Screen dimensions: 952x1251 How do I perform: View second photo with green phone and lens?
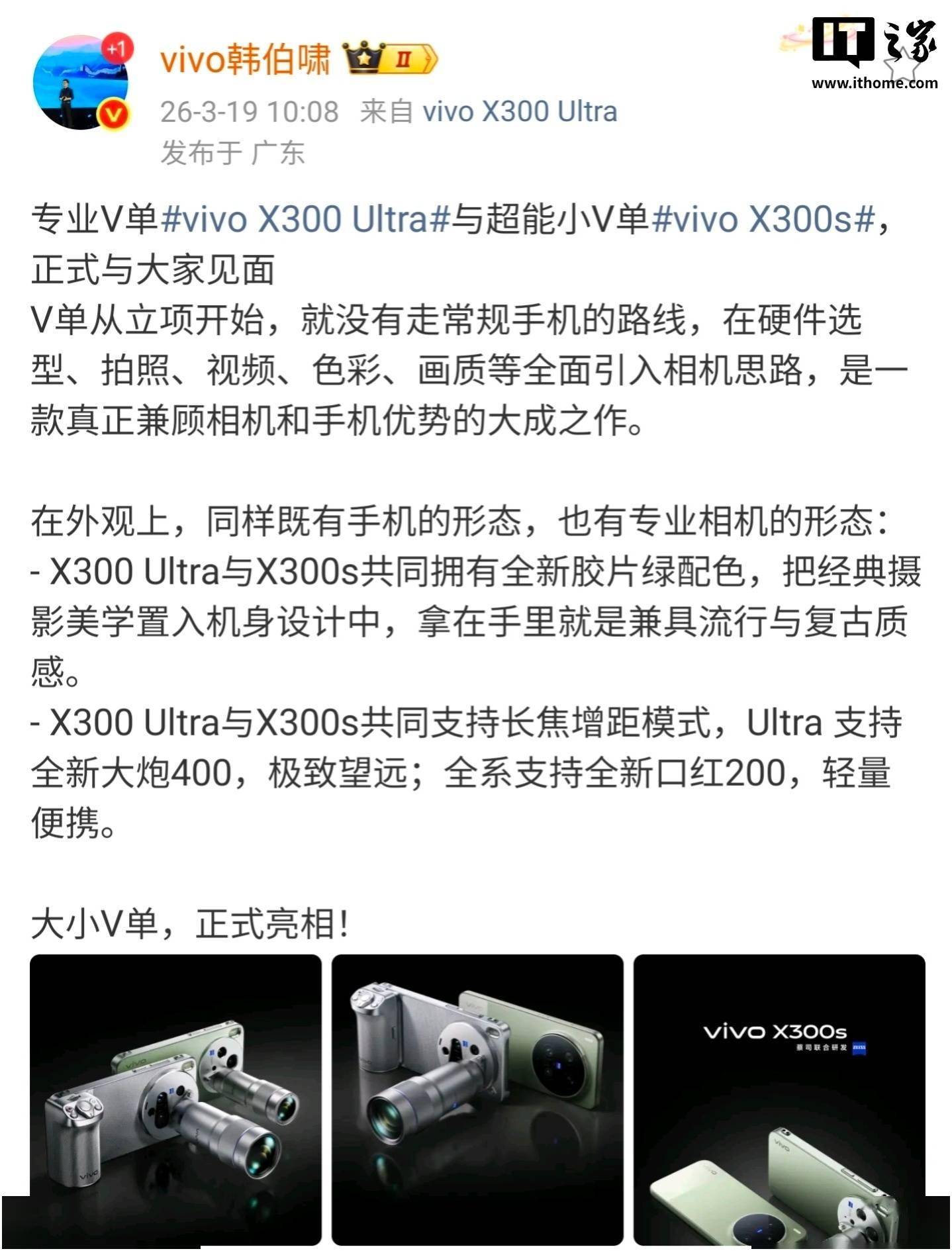tap(477, 1092)
